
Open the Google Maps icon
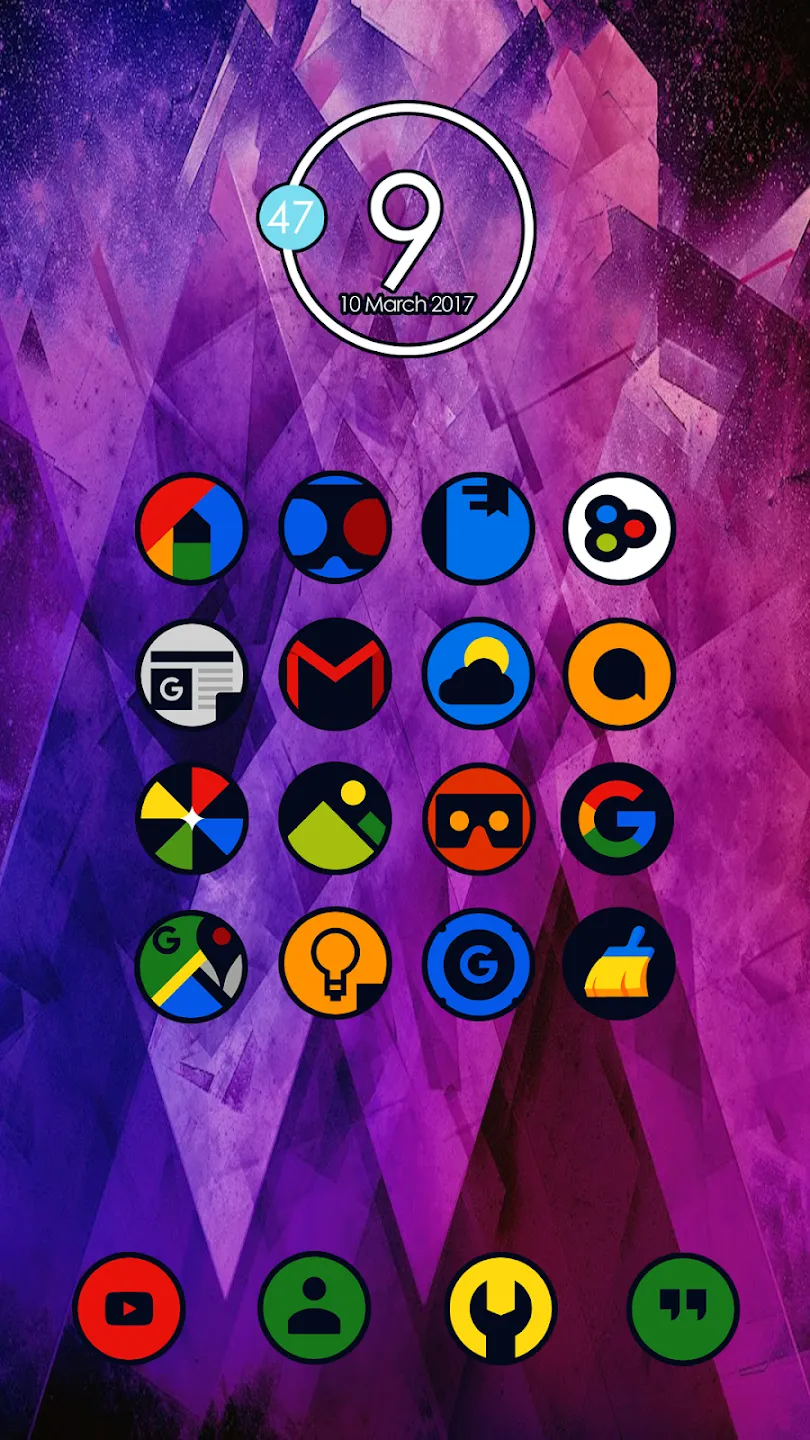pos(192,964)
